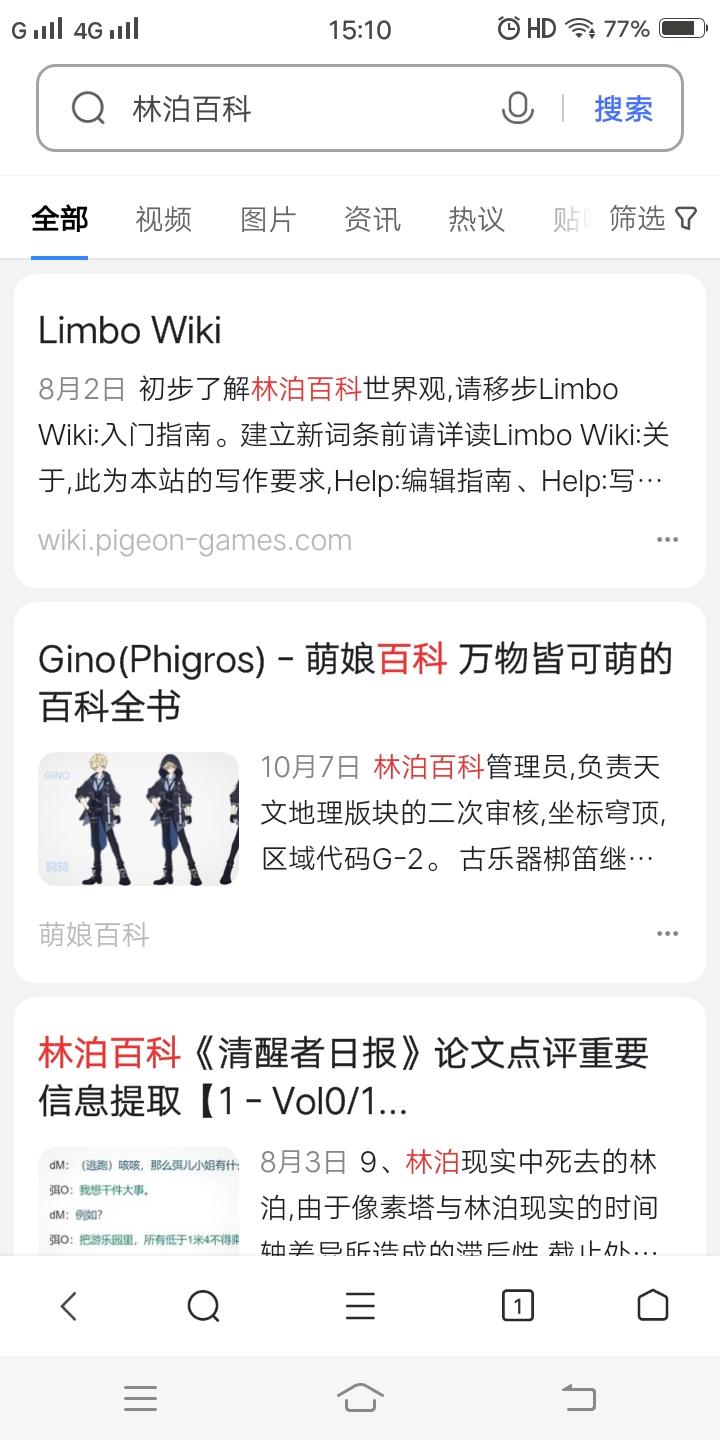Select the 全部 tab
Screen dimensions: 720x1440
point(60,218)
